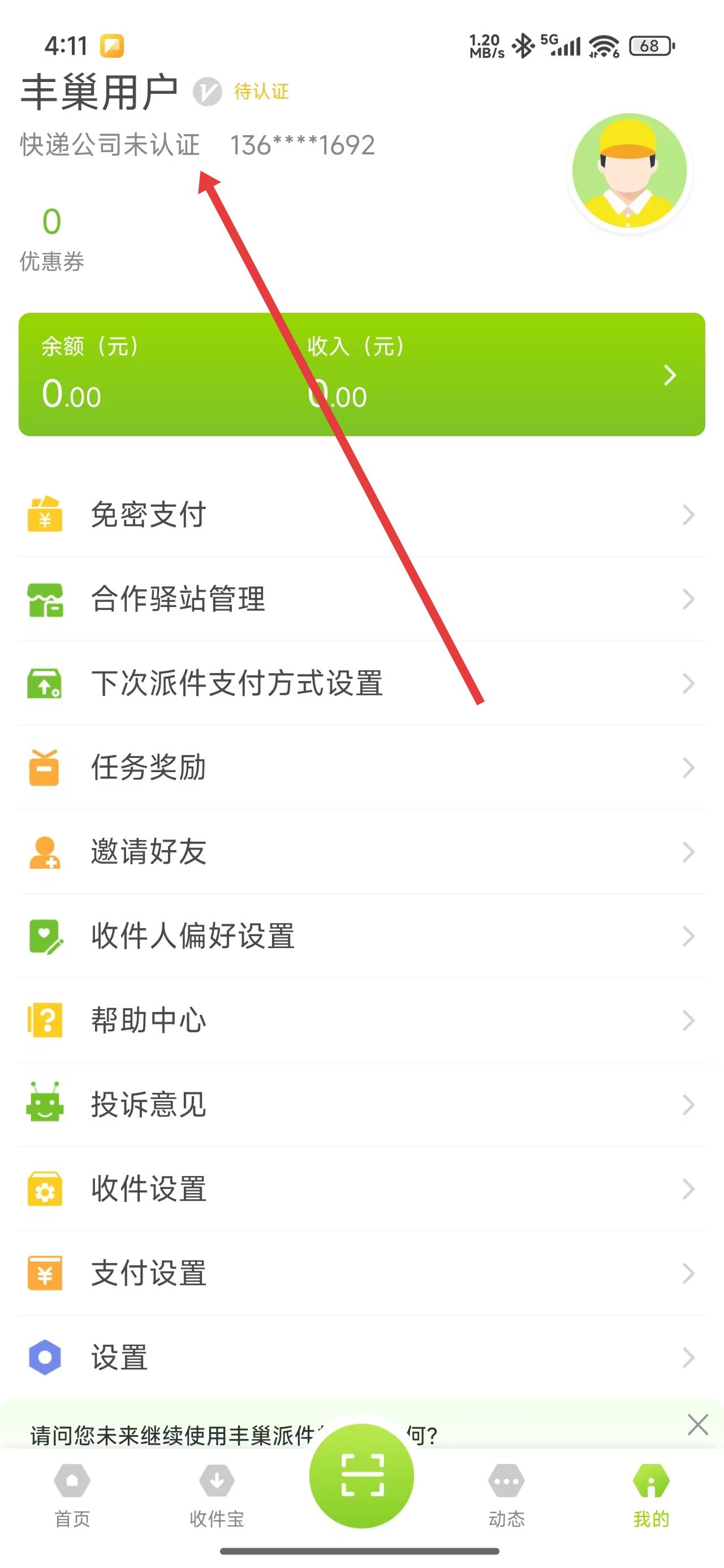Open the green balance and income card
Screen dimensions: 724x1568
click(361, 374)
